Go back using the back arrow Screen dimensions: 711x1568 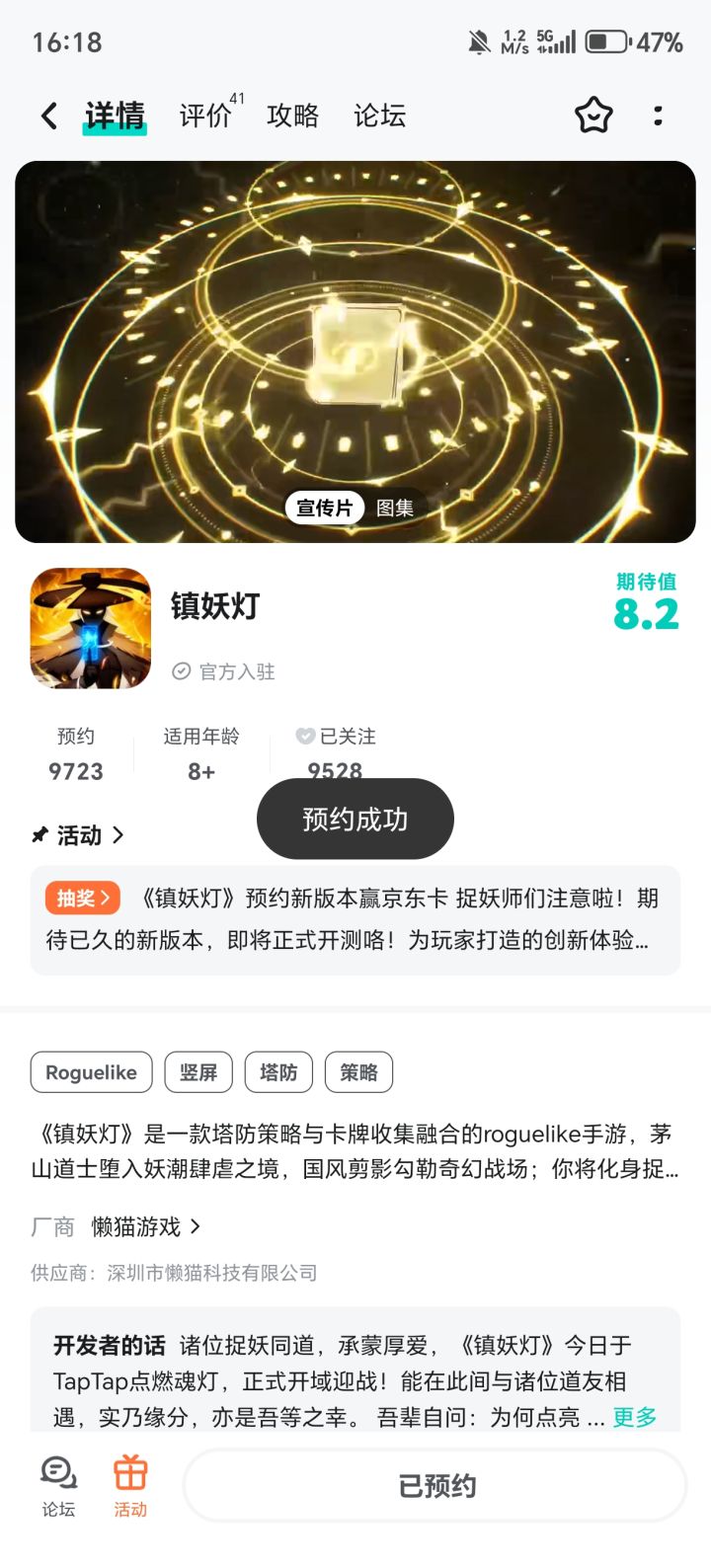(48, 116)
